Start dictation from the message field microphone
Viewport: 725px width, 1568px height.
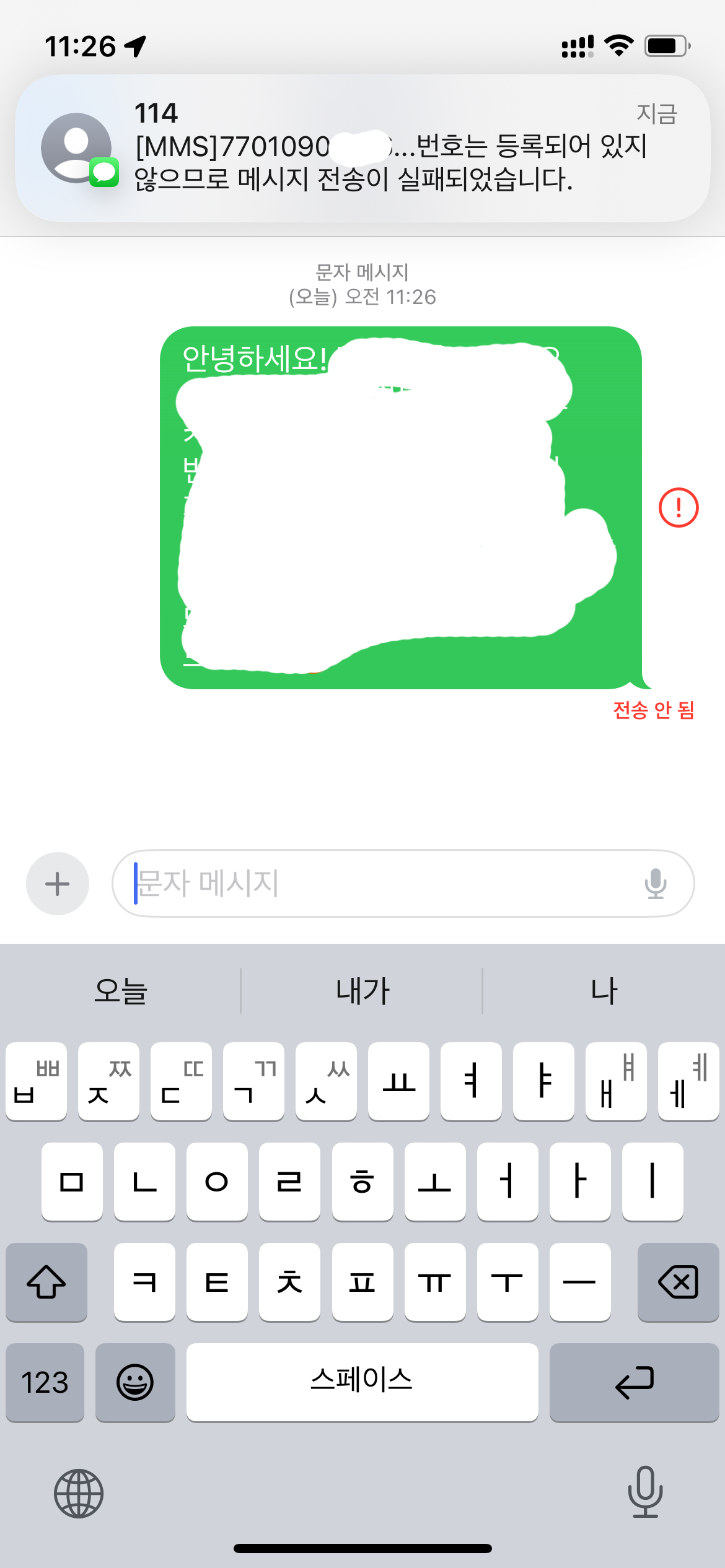[655, 884]
